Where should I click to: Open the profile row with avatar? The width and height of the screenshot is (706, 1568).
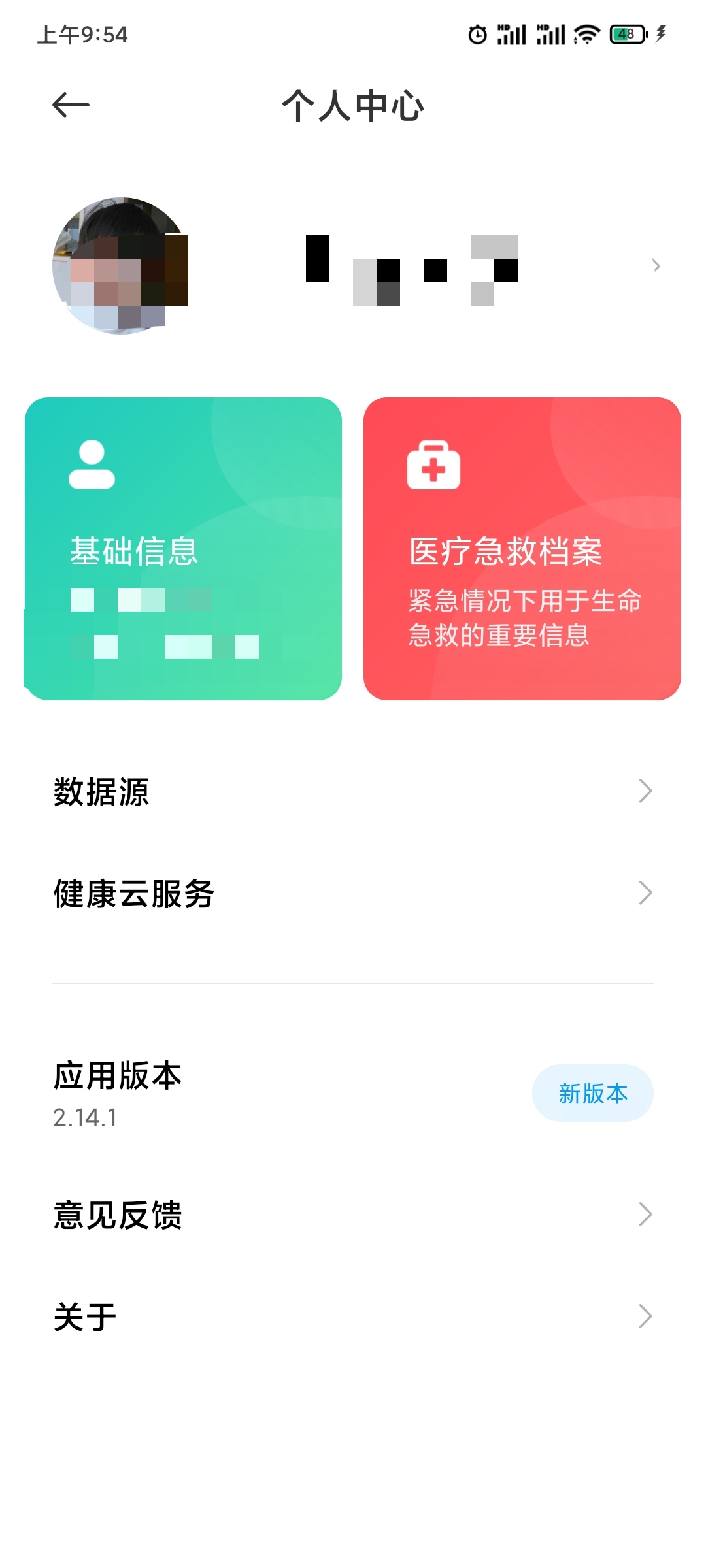click(353, 266)
